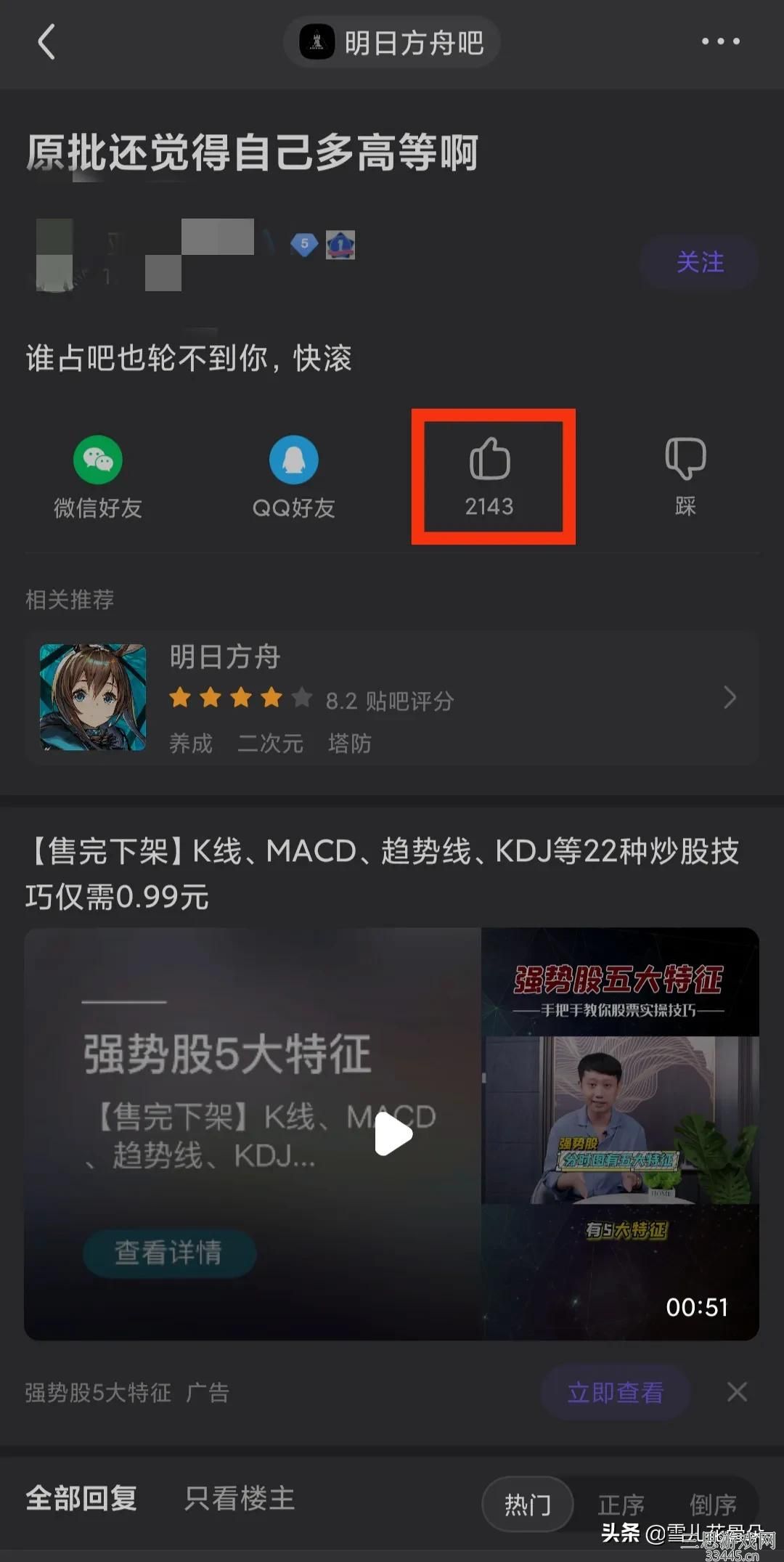Dismiss the 强势股5大特征 ad
Image resolution: width=784 pixels, height=1562 pixels.
click(737, 1392)
